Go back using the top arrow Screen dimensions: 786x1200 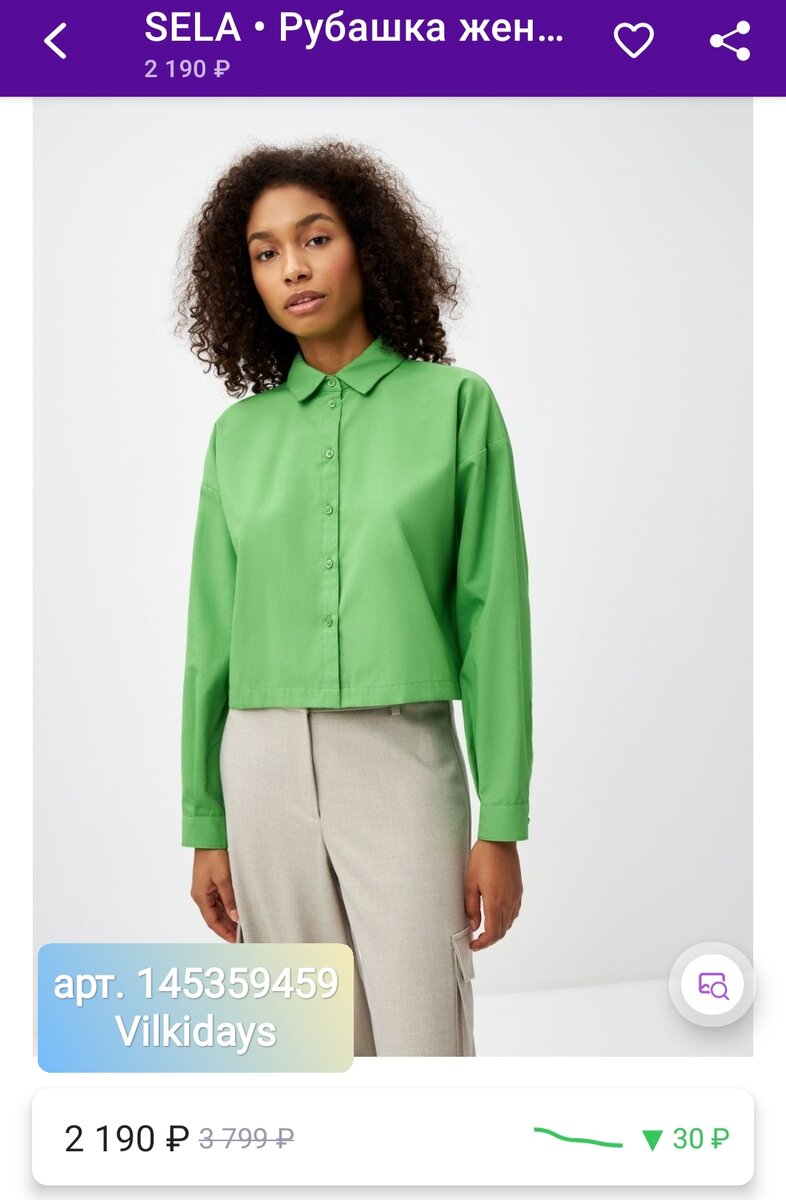pyautogui.click(x=56, y=42)
